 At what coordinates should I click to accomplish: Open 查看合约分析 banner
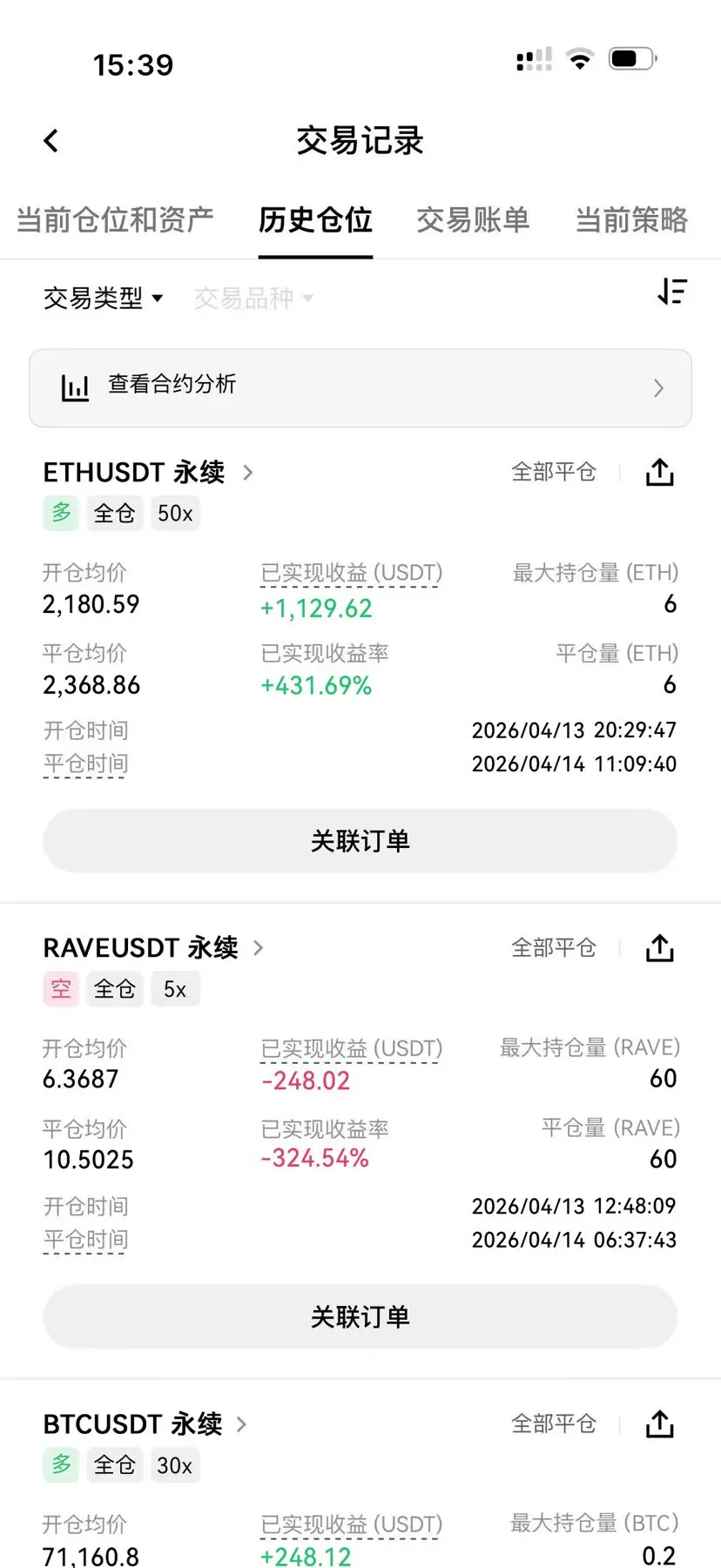pos(360,388)
